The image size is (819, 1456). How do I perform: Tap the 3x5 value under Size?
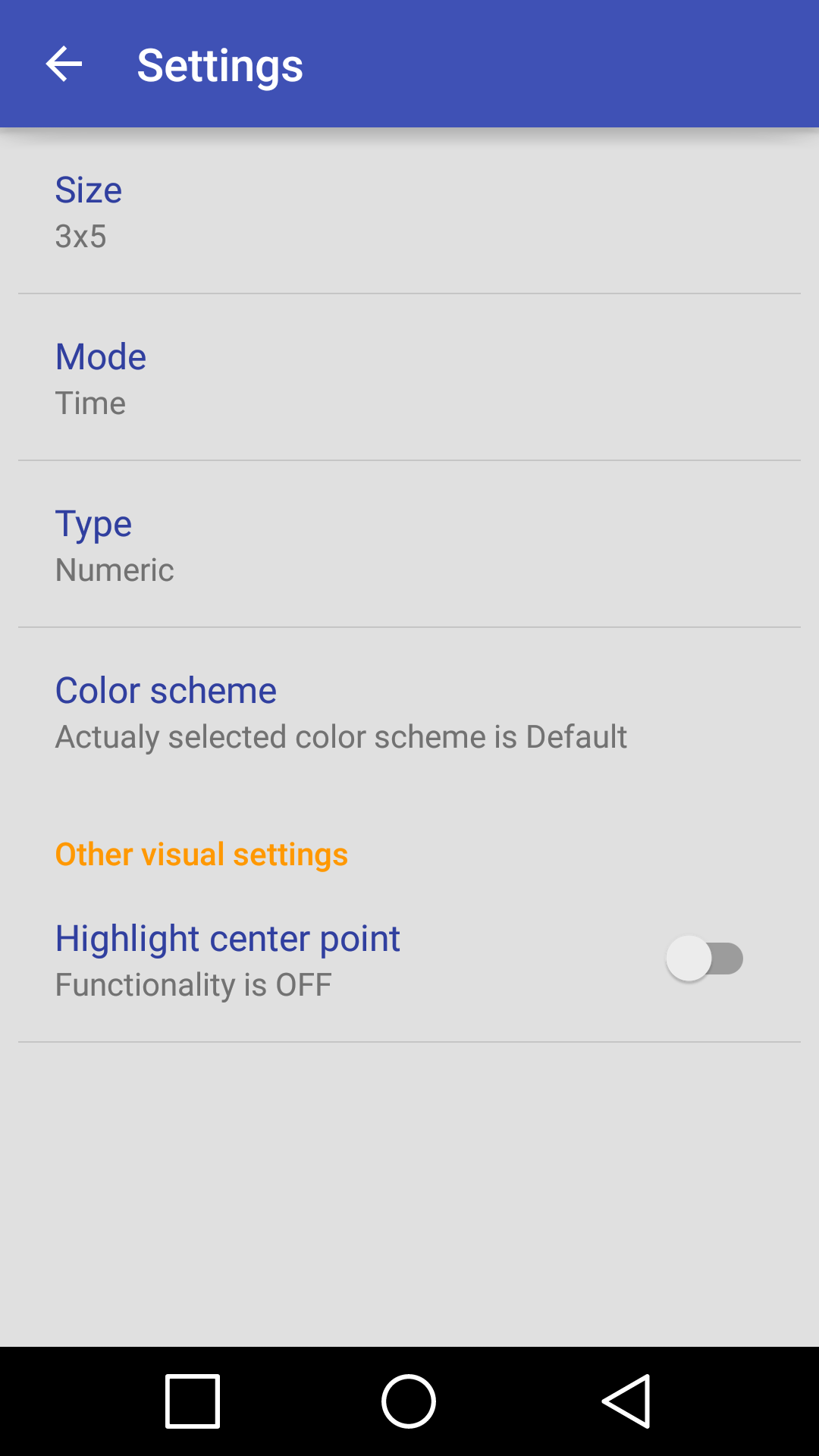pos(80,237)
